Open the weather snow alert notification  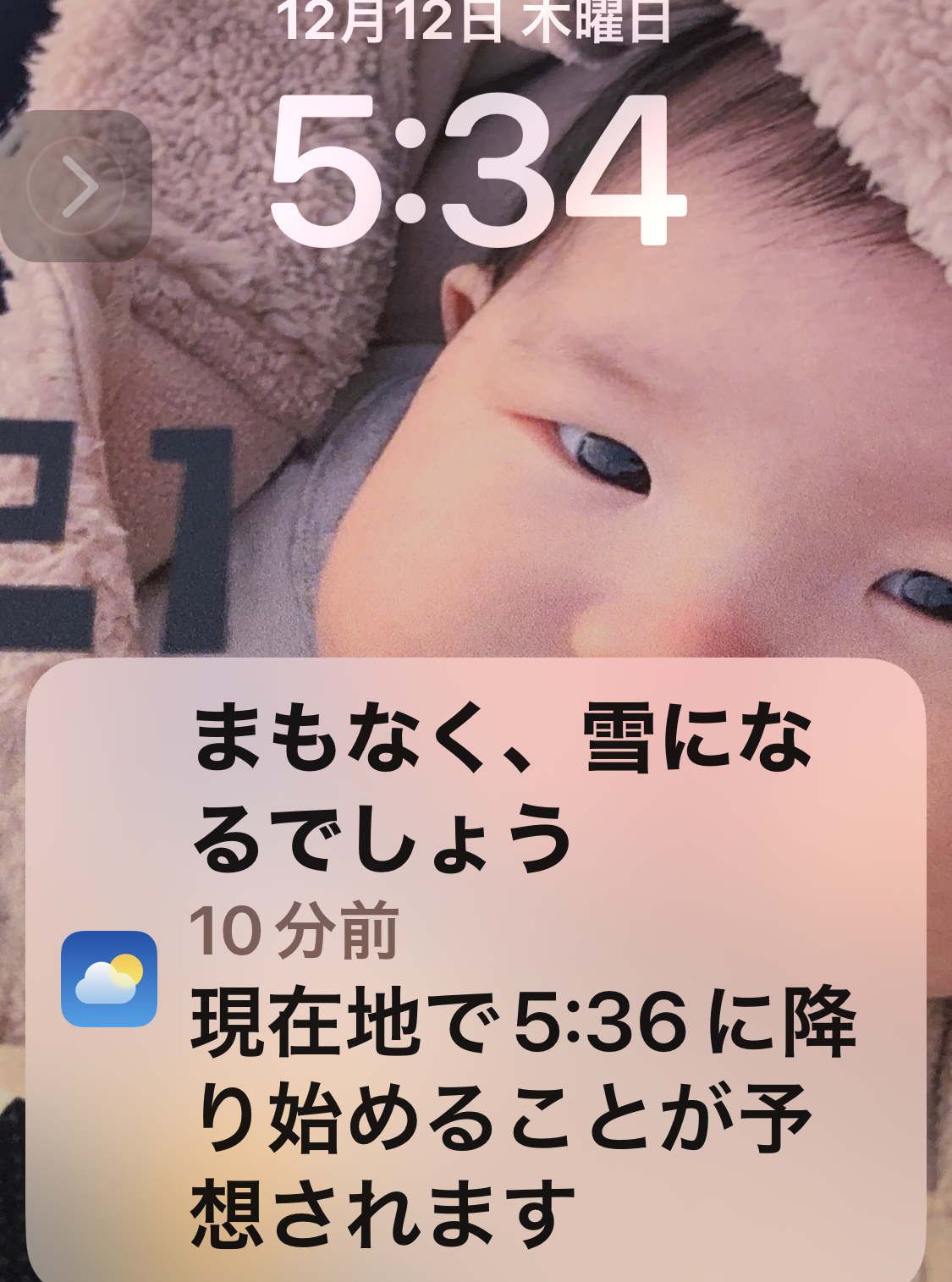(476, 973)
